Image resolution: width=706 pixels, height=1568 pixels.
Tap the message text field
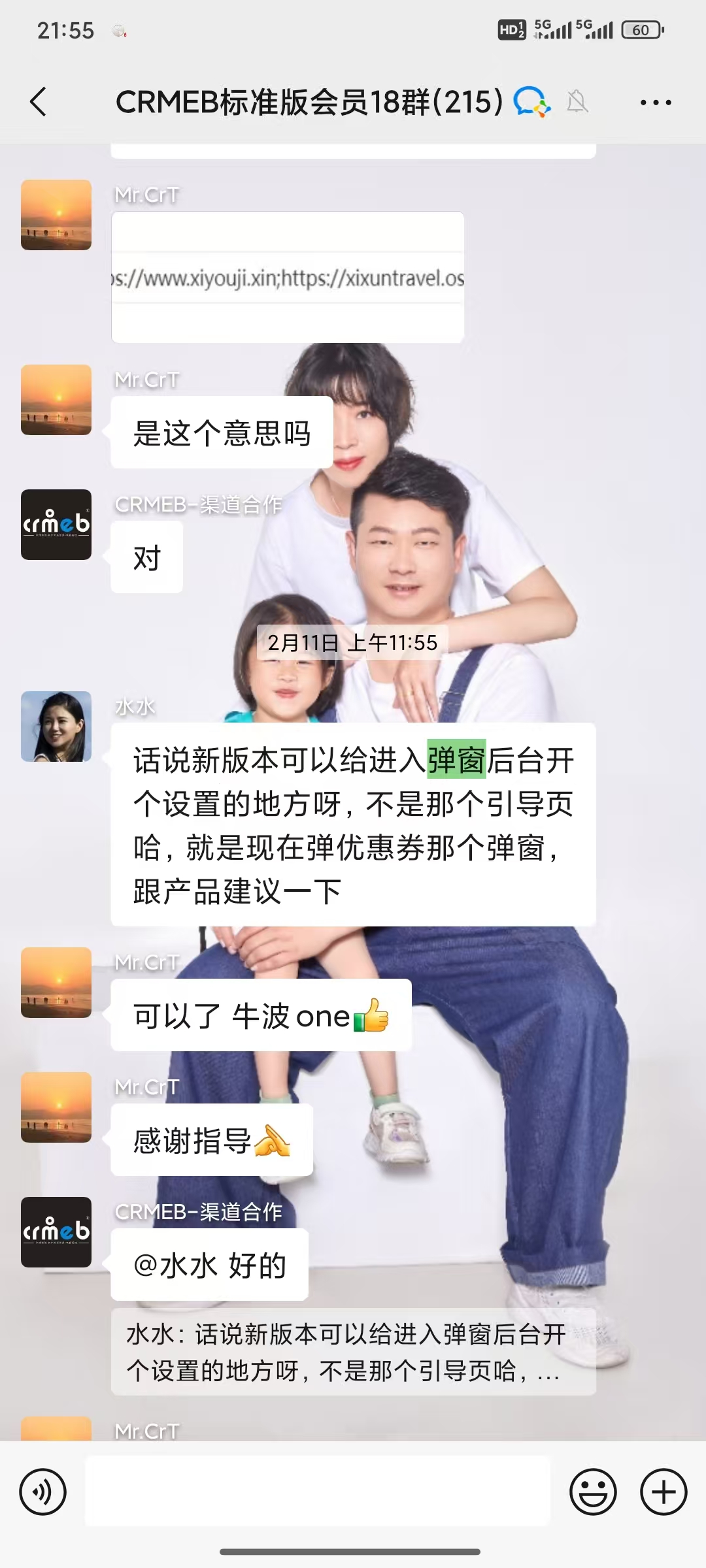318,1492
